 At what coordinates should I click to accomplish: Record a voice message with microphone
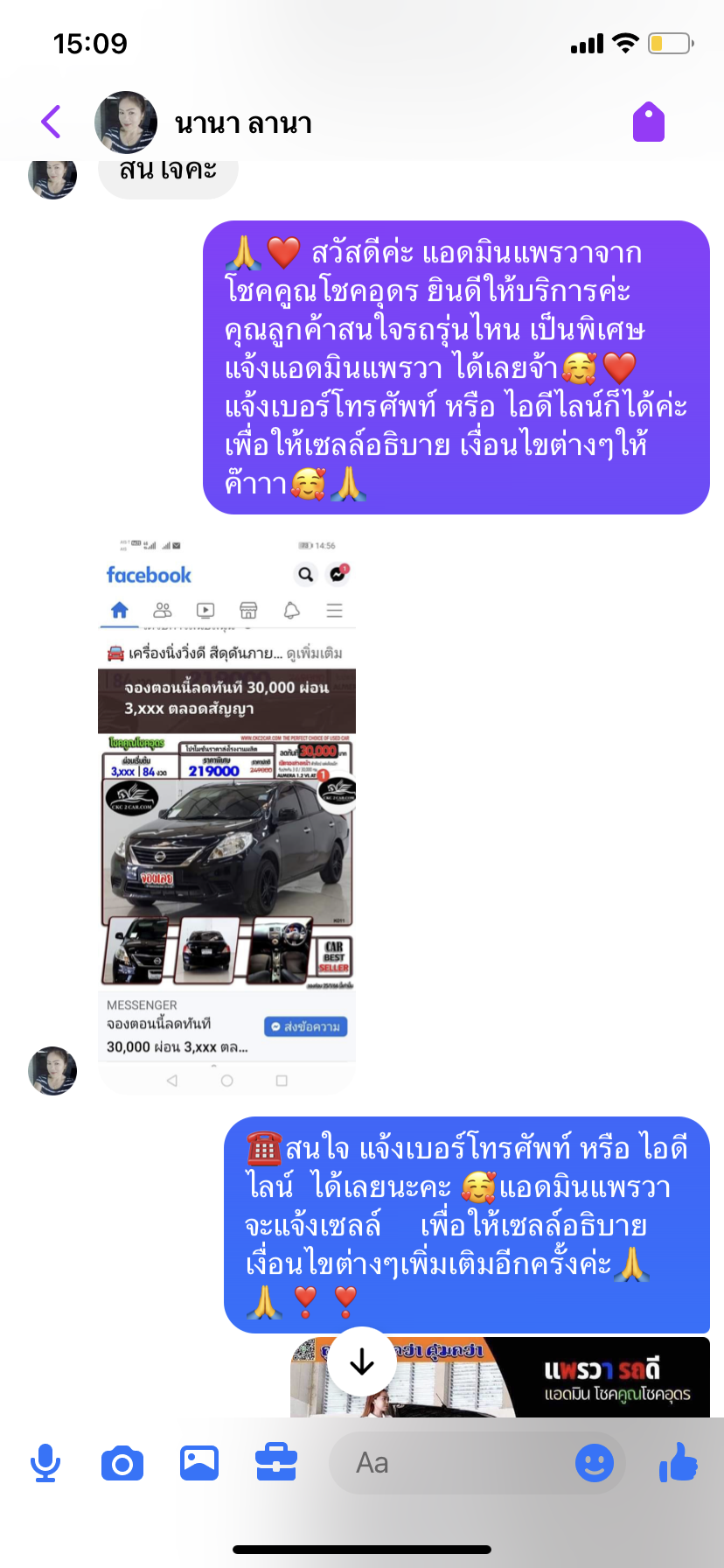click(45, 1463)
